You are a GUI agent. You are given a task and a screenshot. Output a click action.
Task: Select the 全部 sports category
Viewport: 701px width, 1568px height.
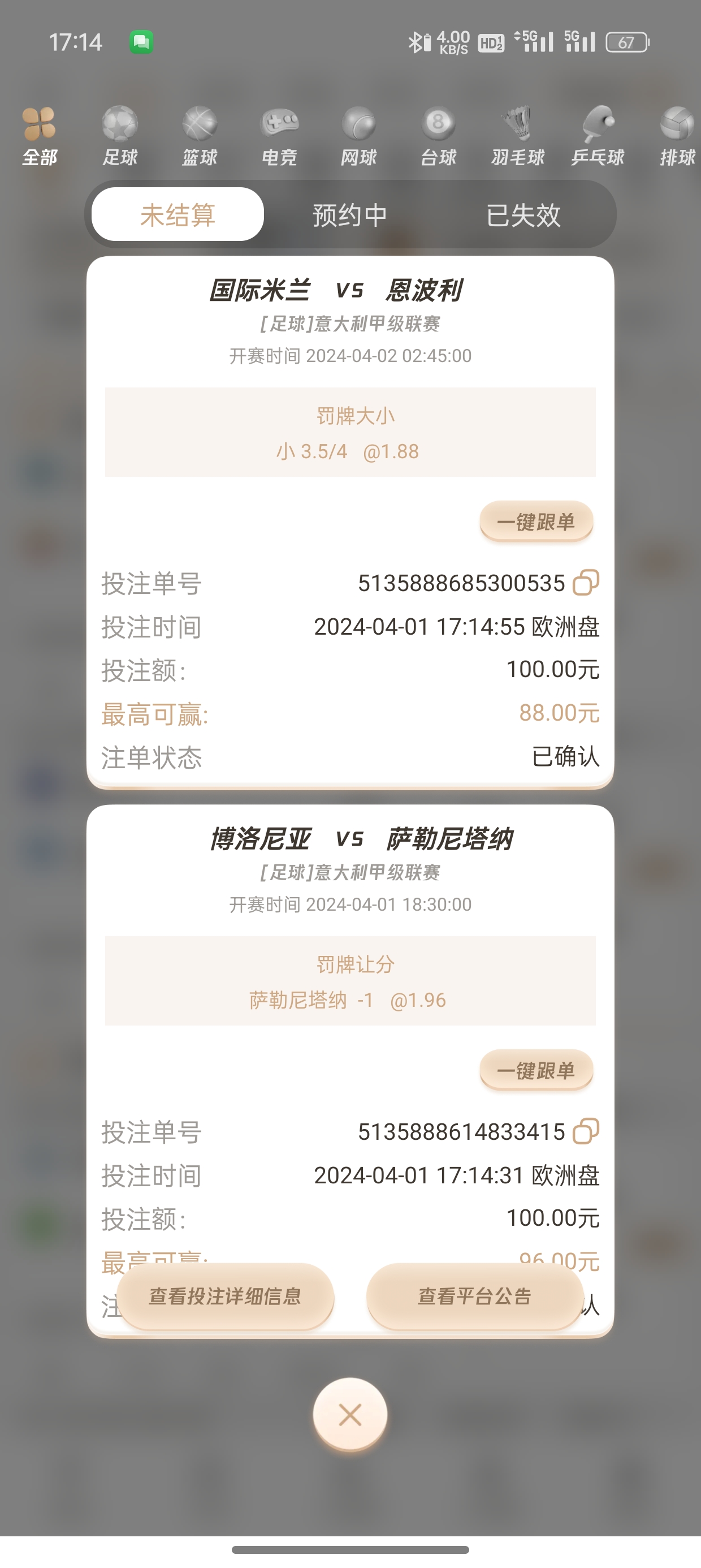pyautogui.click(x=40, y=136)
